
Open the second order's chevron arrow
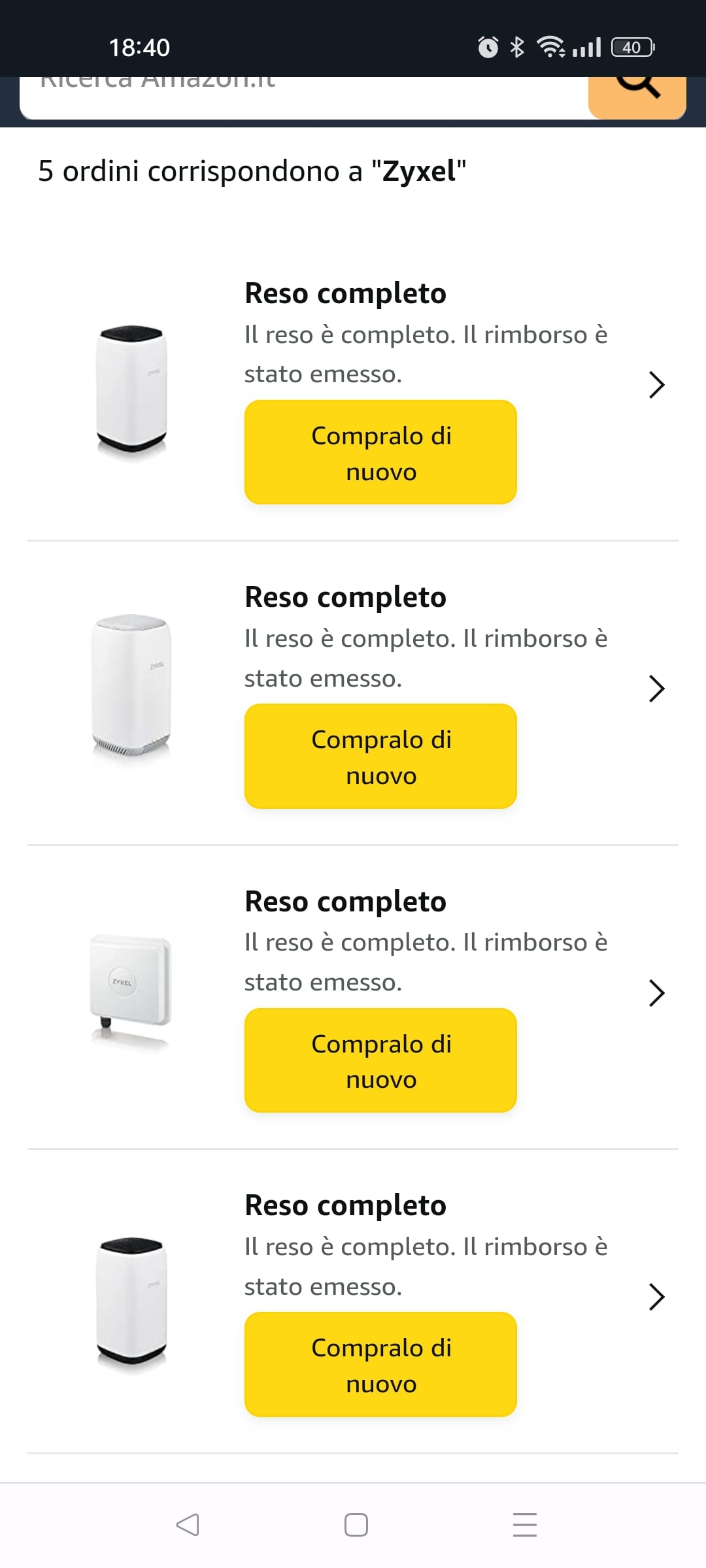tap(656, 689)
